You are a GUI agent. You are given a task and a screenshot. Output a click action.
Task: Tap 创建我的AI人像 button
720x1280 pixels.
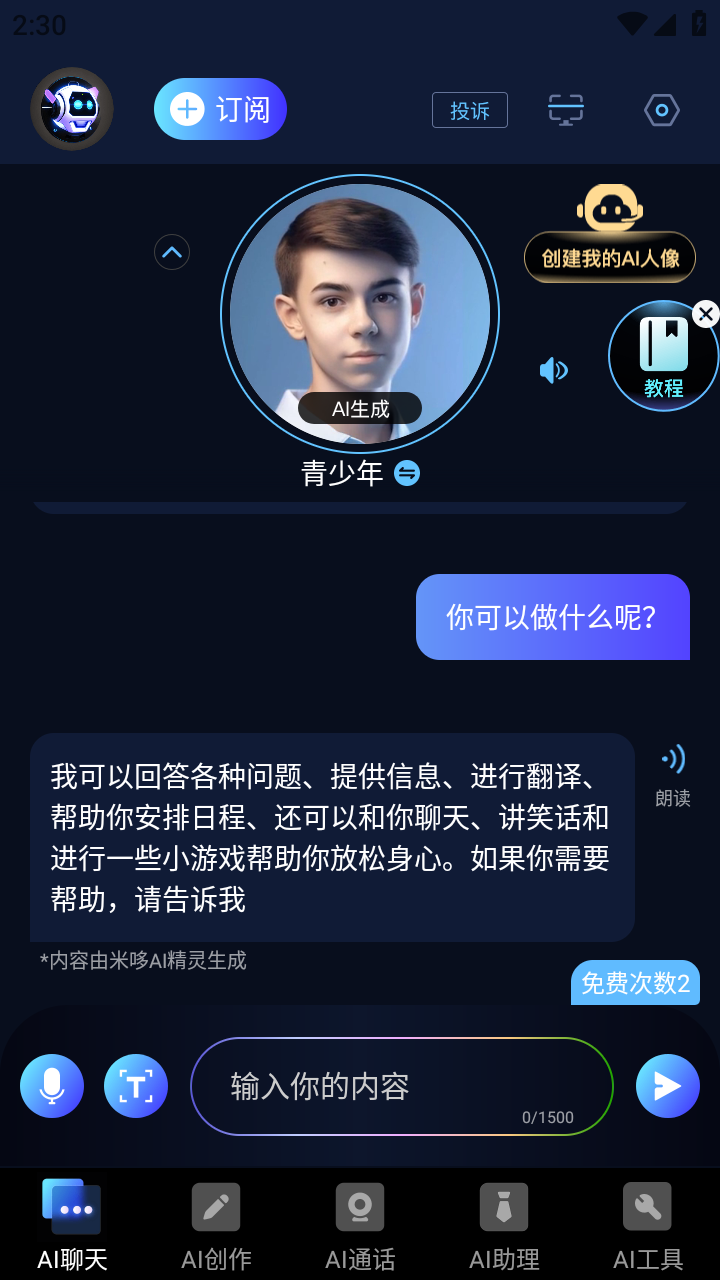(610, 258)
